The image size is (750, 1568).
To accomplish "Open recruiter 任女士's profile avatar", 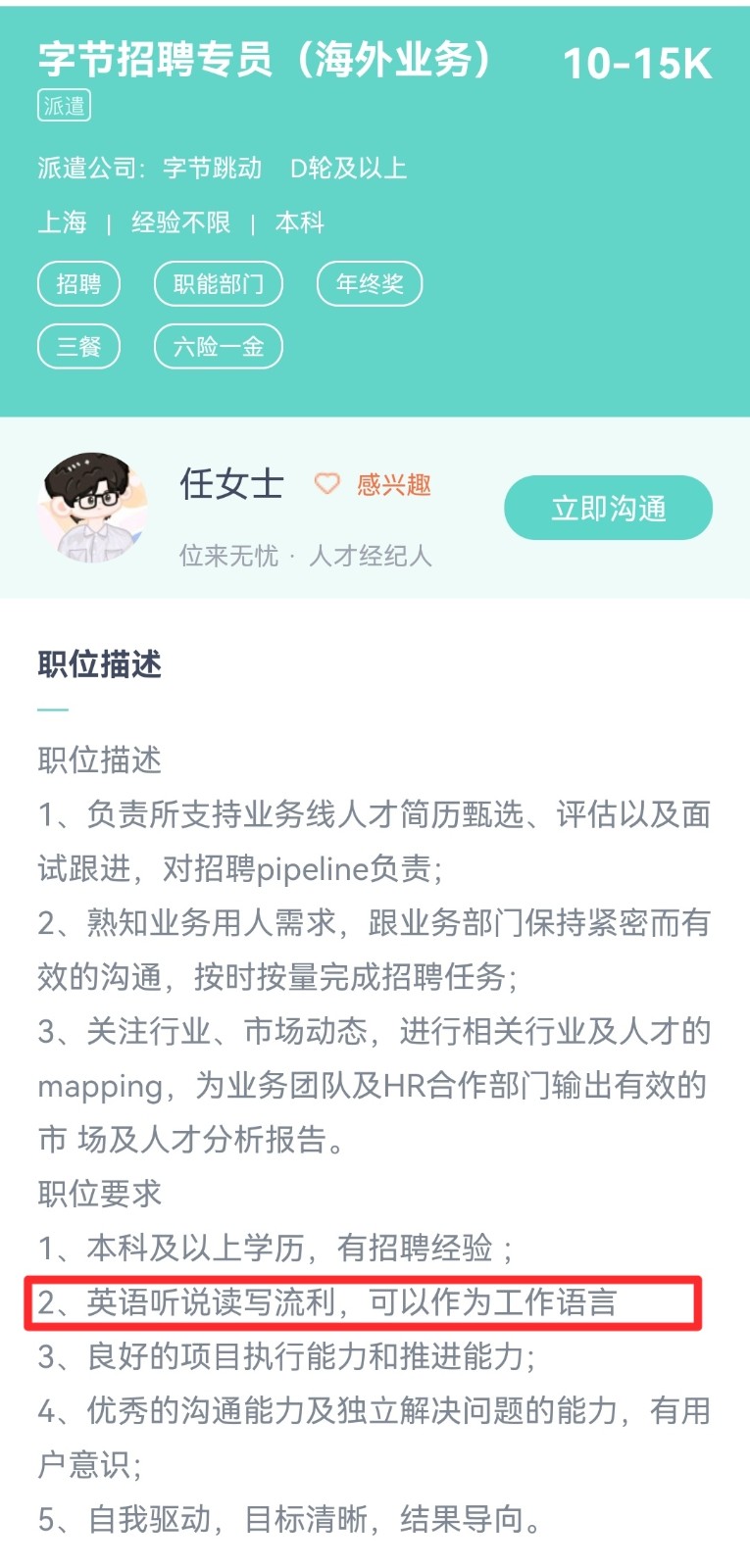I will 92,508.
